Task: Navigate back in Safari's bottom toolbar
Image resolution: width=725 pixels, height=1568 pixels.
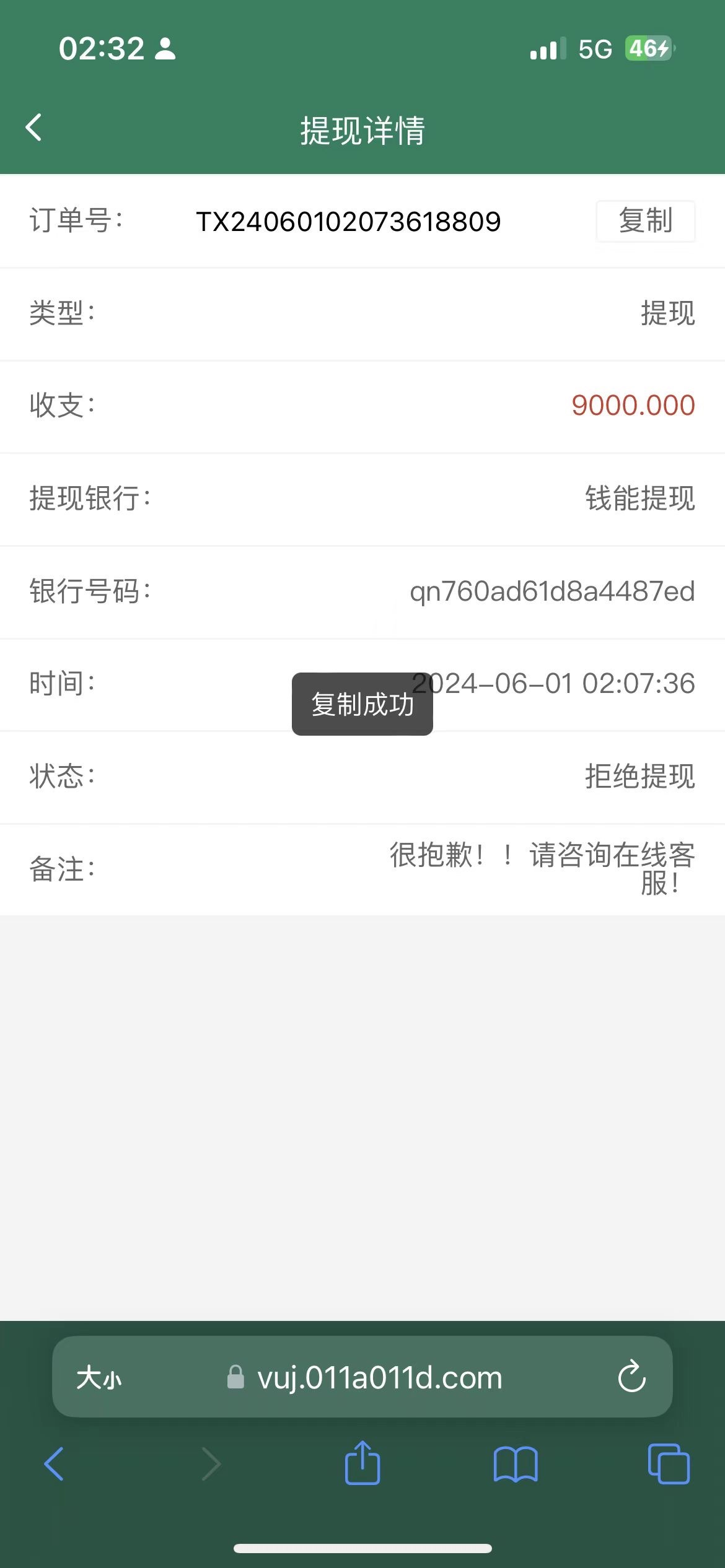Action: (55, 1464)
